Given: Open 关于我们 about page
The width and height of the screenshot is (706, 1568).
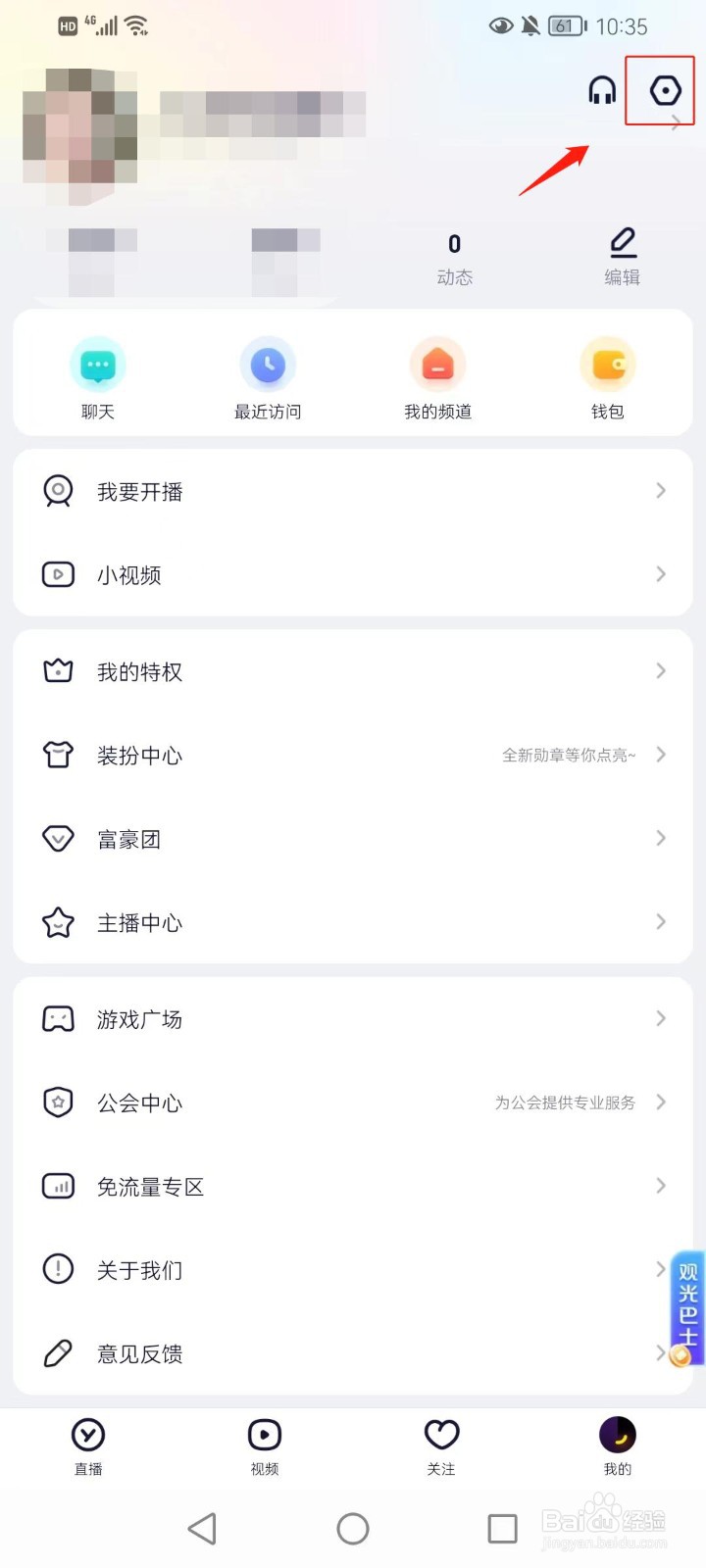Looking at the screenshot, I should pyautogui.click(x=353, y=1270).
